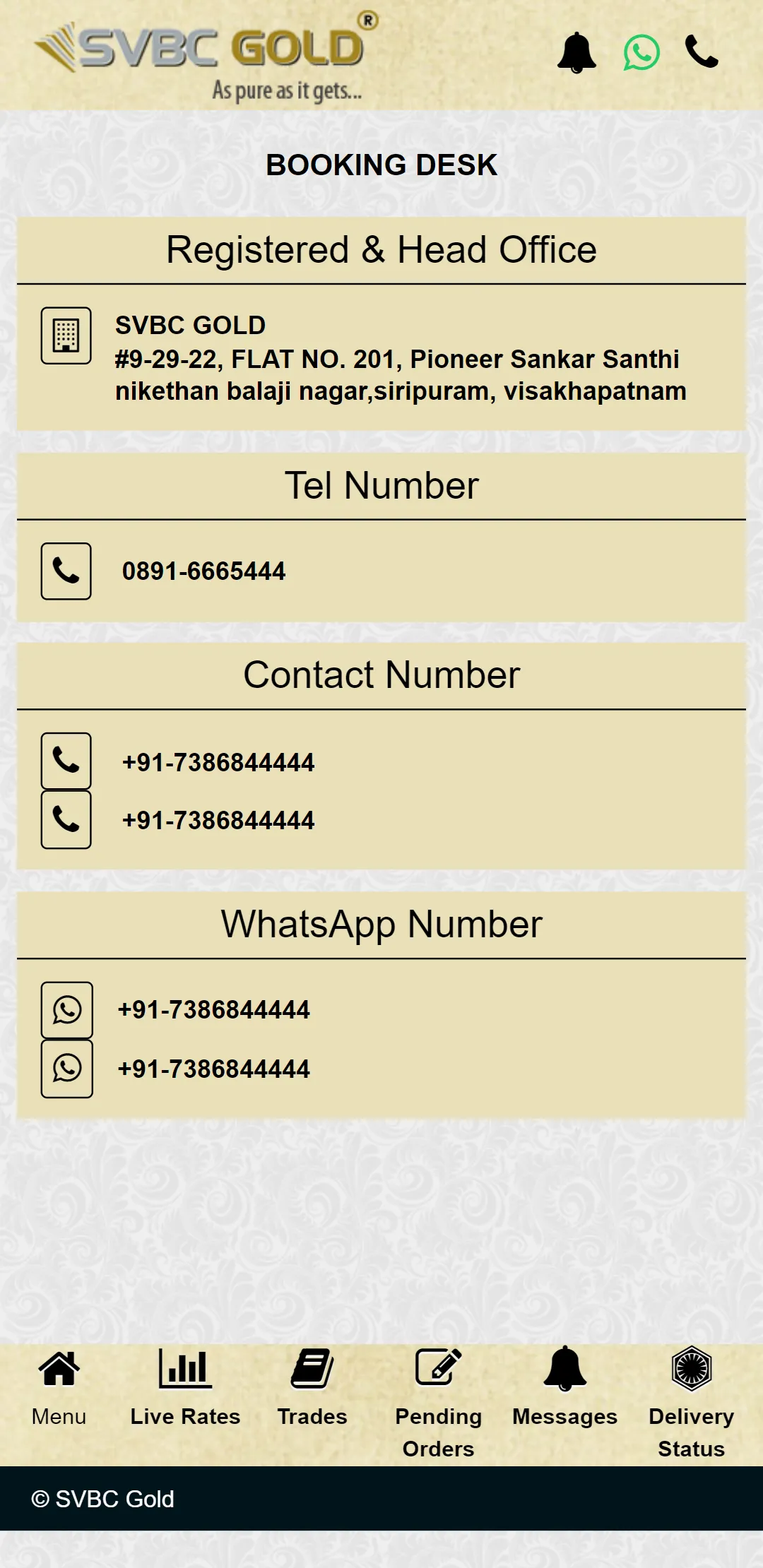
Task: Open Pending Orders via the edit icon
Action: [439, 1367]
